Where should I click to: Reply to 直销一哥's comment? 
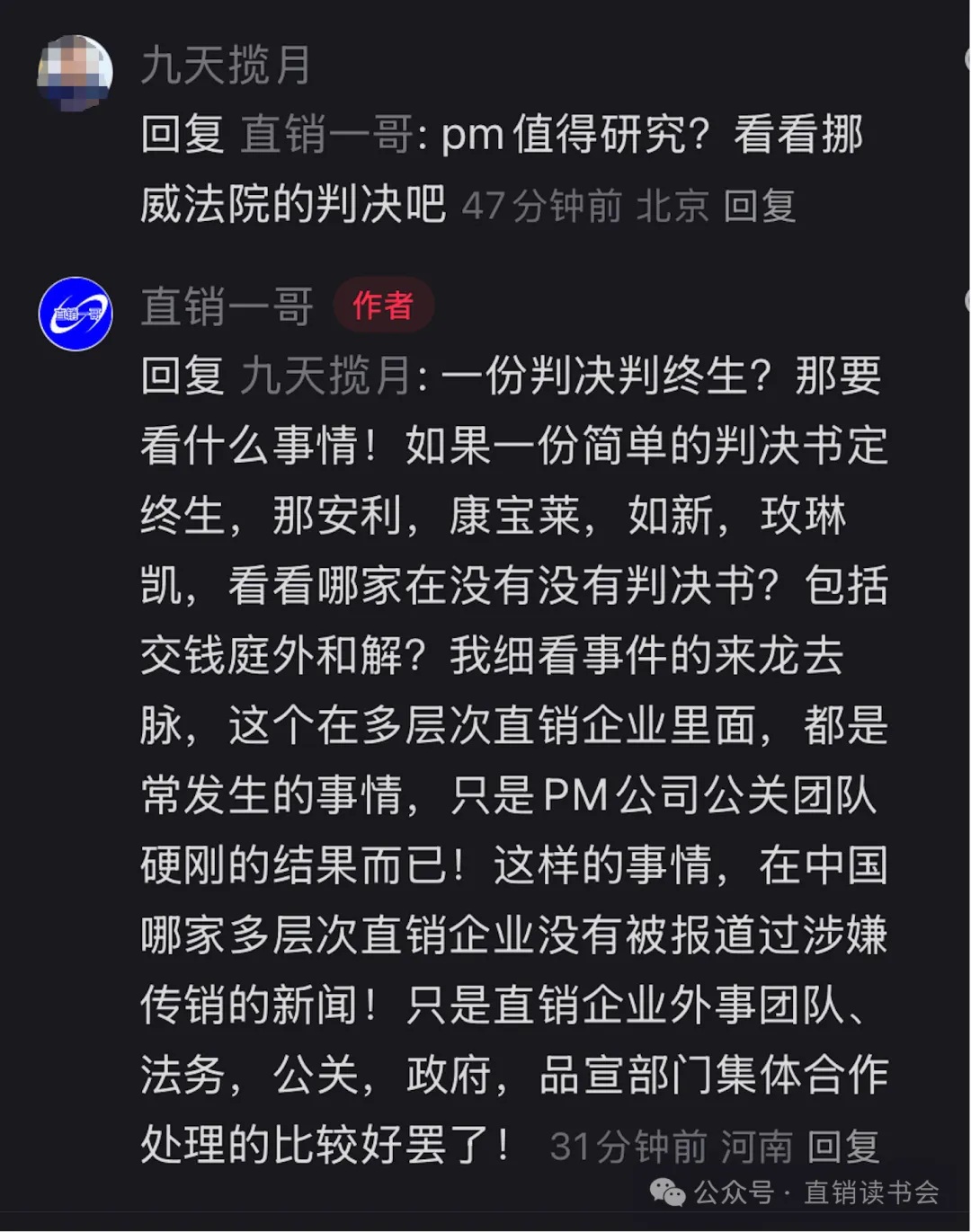[x=842, y=1146]
